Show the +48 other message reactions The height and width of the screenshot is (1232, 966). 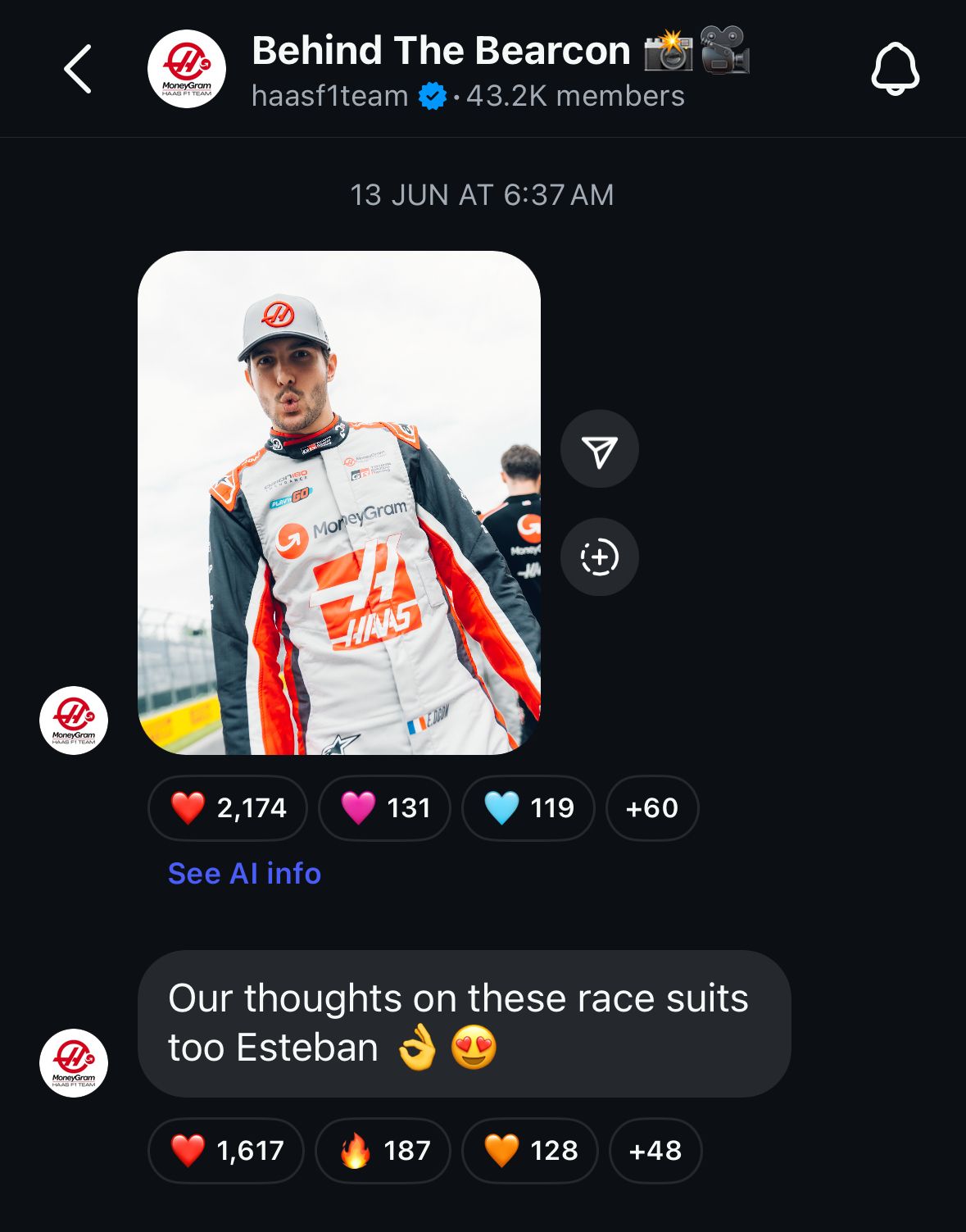coord(655,1151)
